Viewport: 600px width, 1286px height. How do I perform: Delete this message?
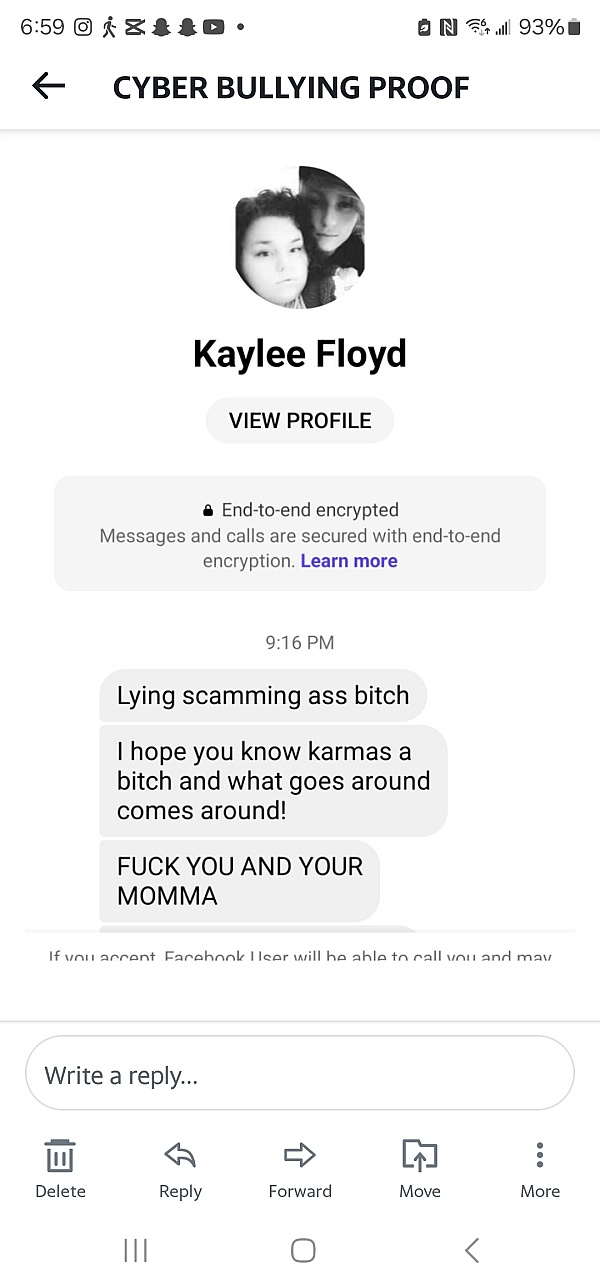pos(60,1168)
